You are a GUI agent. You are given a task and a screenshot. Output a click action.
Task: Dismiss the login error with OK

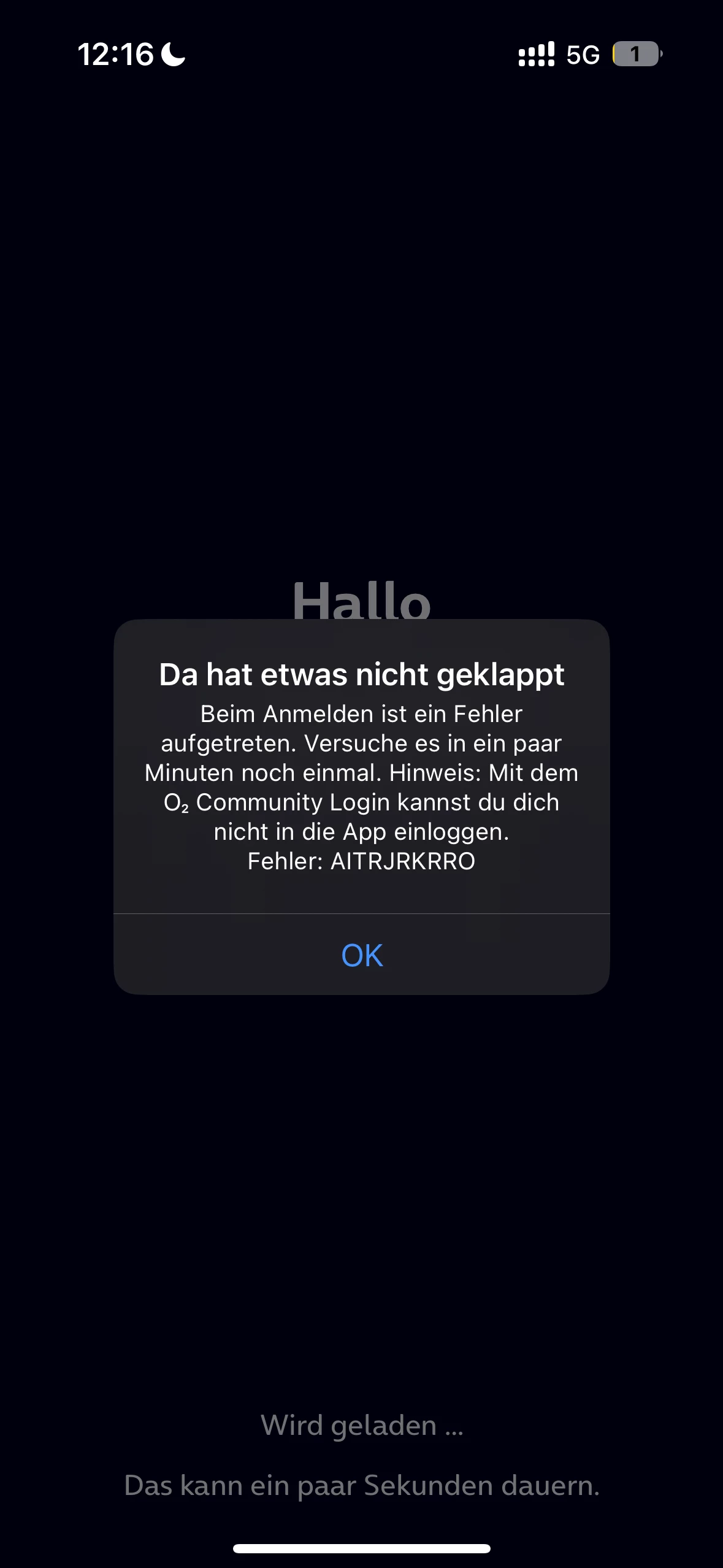click(x=362, y=955)
